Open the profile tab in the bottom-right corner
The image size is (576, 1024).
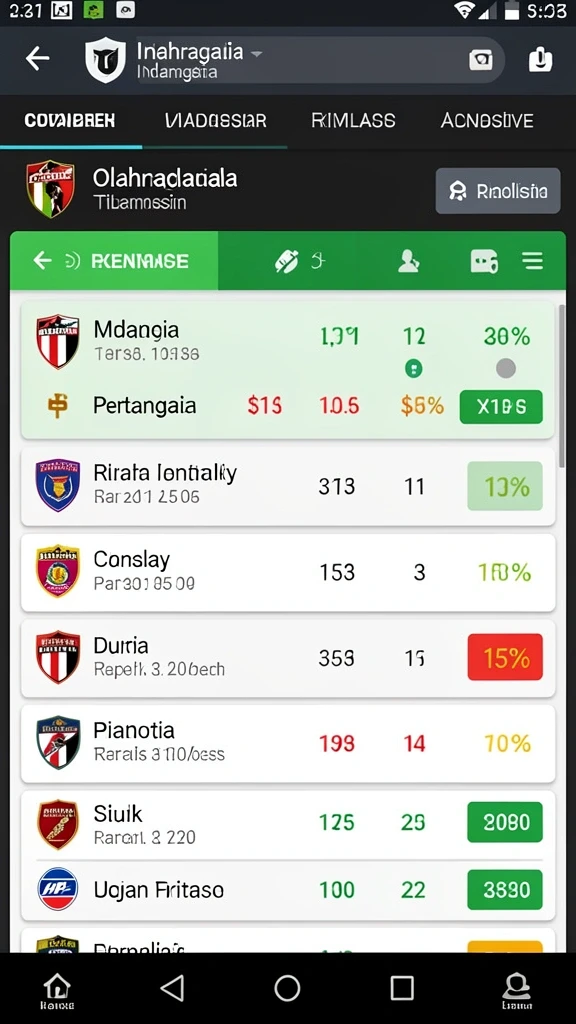click(517, 991)
